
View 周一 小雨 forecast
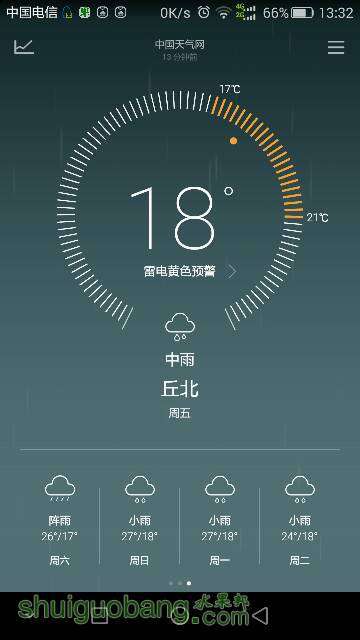click(x=220, y=520)
